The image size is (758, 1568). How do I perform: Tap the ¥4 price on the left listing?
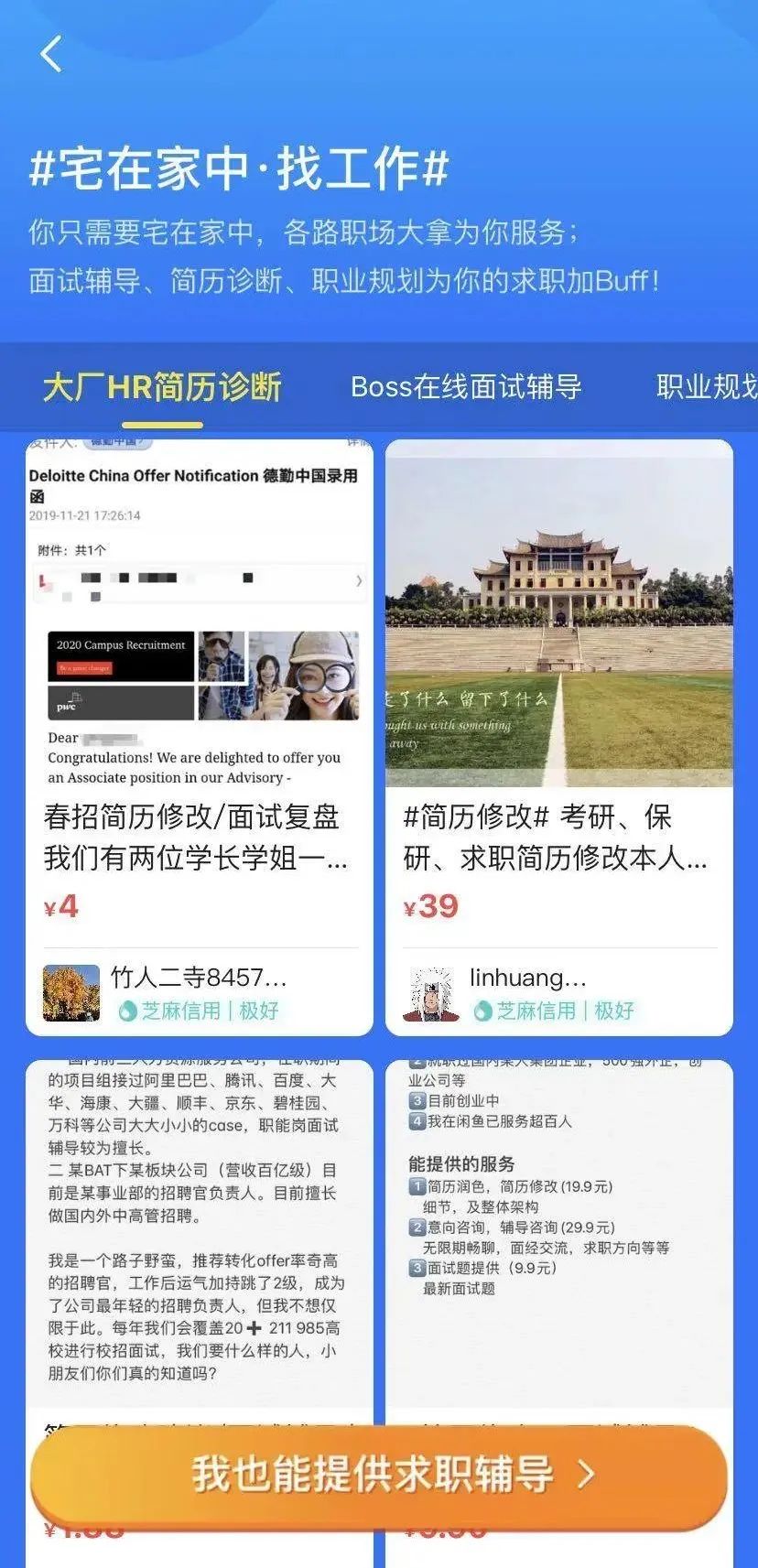point(63,907)
